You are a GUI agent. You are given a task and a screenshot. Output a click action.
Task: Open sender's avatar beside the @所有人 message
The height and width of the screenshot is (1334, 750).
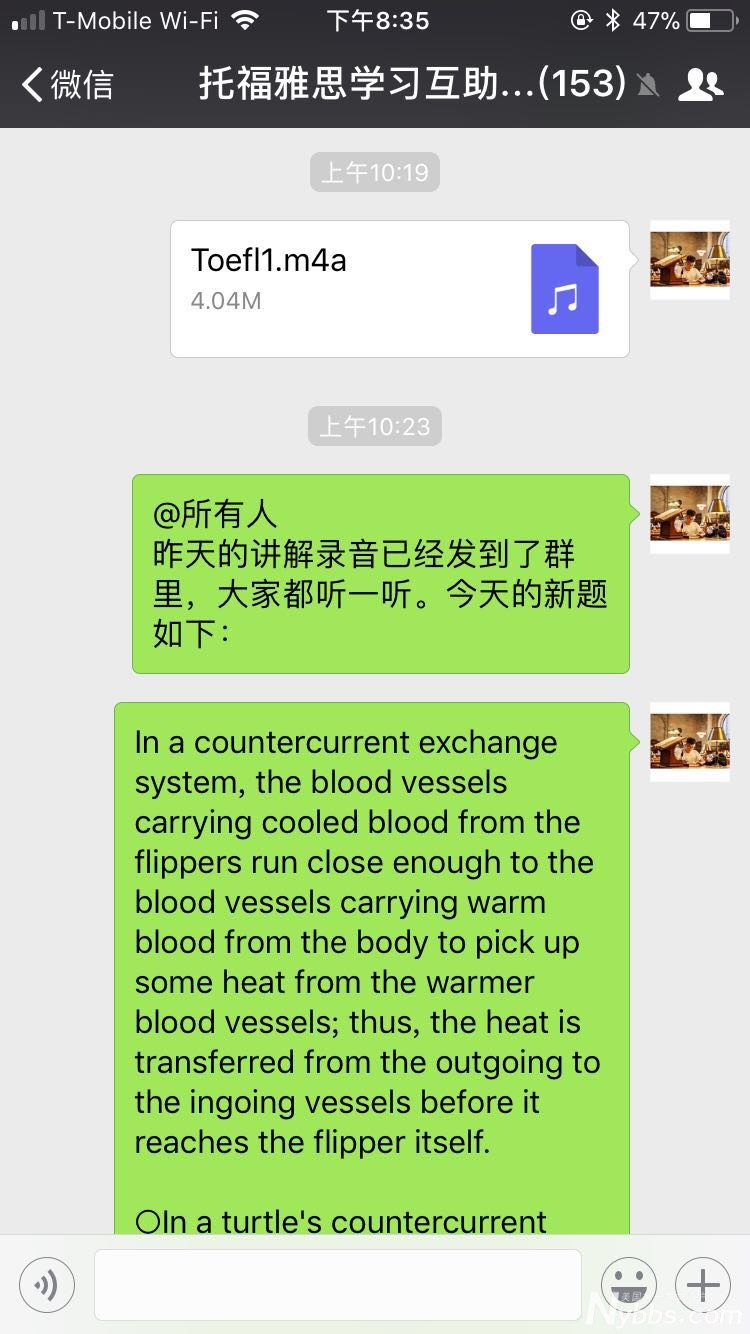[x=689, y=514]
